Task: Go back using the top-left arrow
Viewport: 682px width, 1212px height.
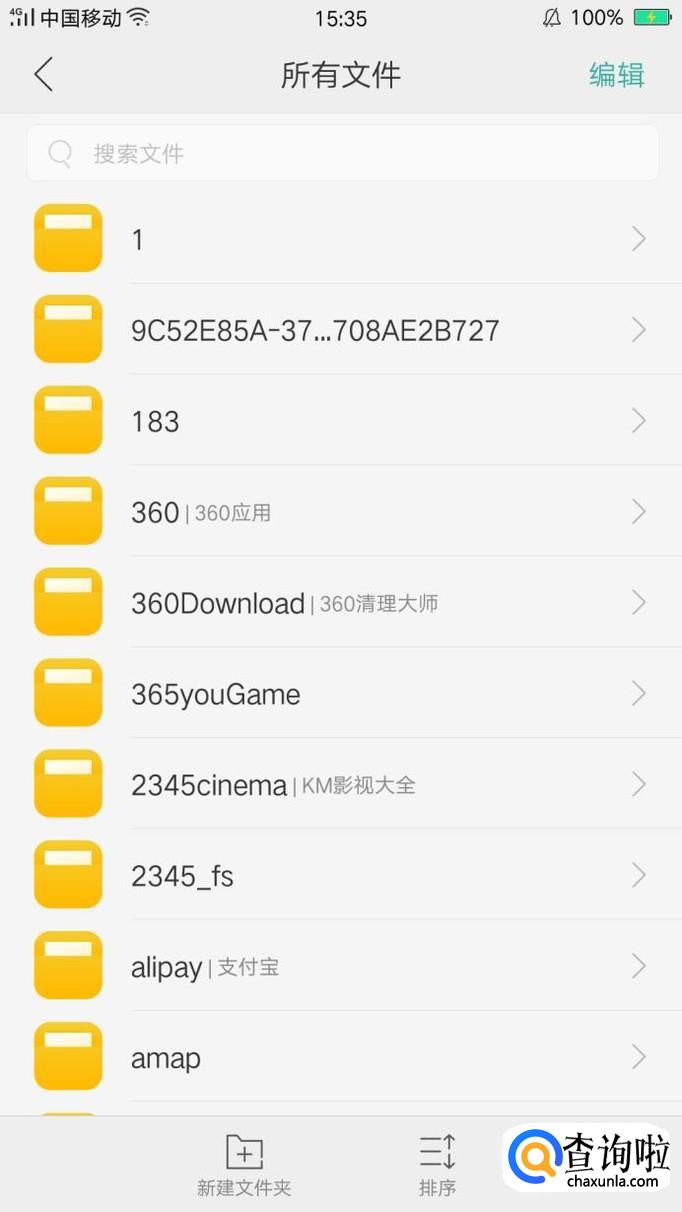Action: [43, 75]
